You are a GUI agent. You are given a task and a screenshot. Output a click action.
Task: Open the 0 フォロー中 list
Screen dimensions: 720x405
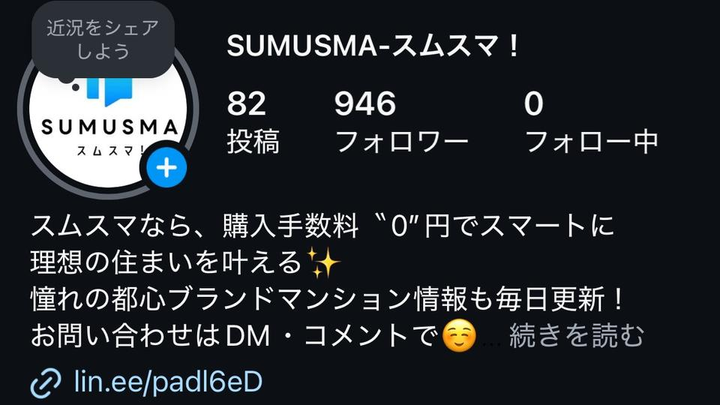[x=591, y=122]
